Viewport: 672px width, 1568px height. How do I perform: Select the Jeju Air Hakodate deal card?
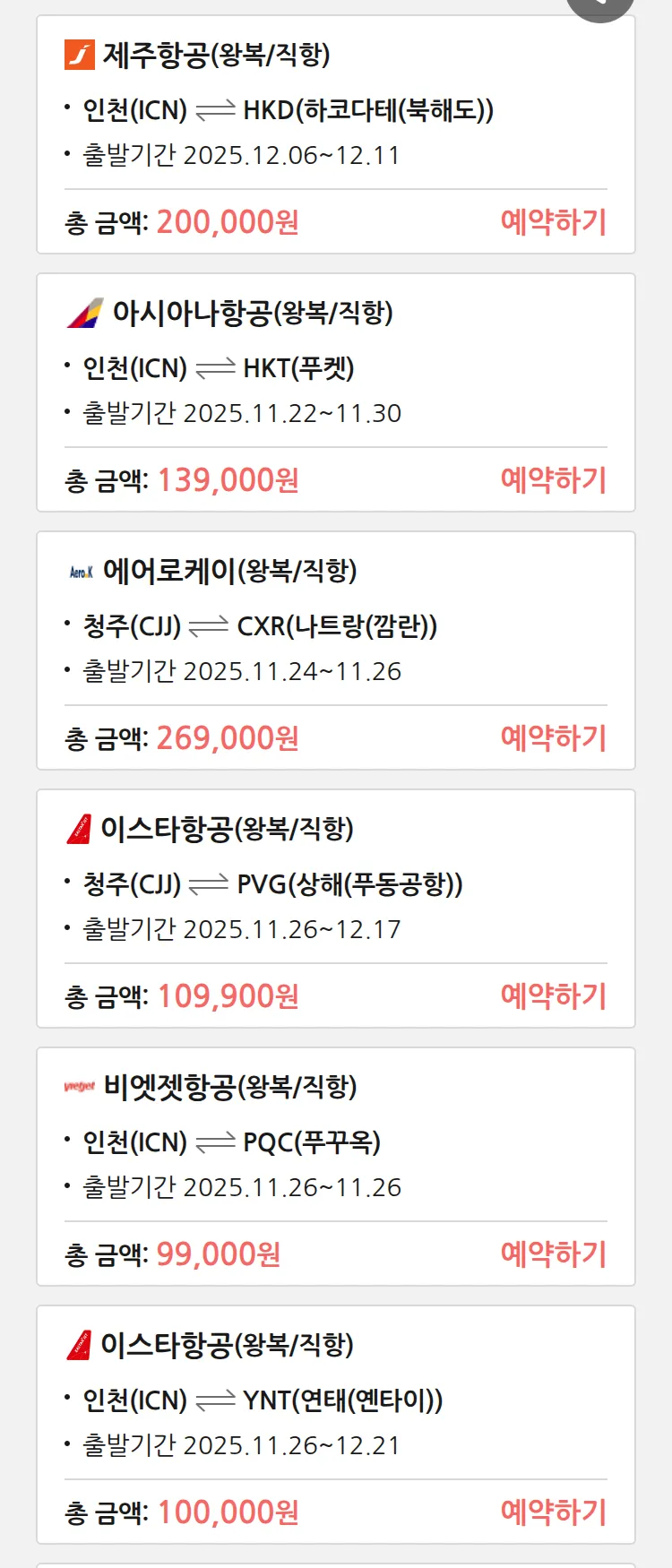point(336,133)
